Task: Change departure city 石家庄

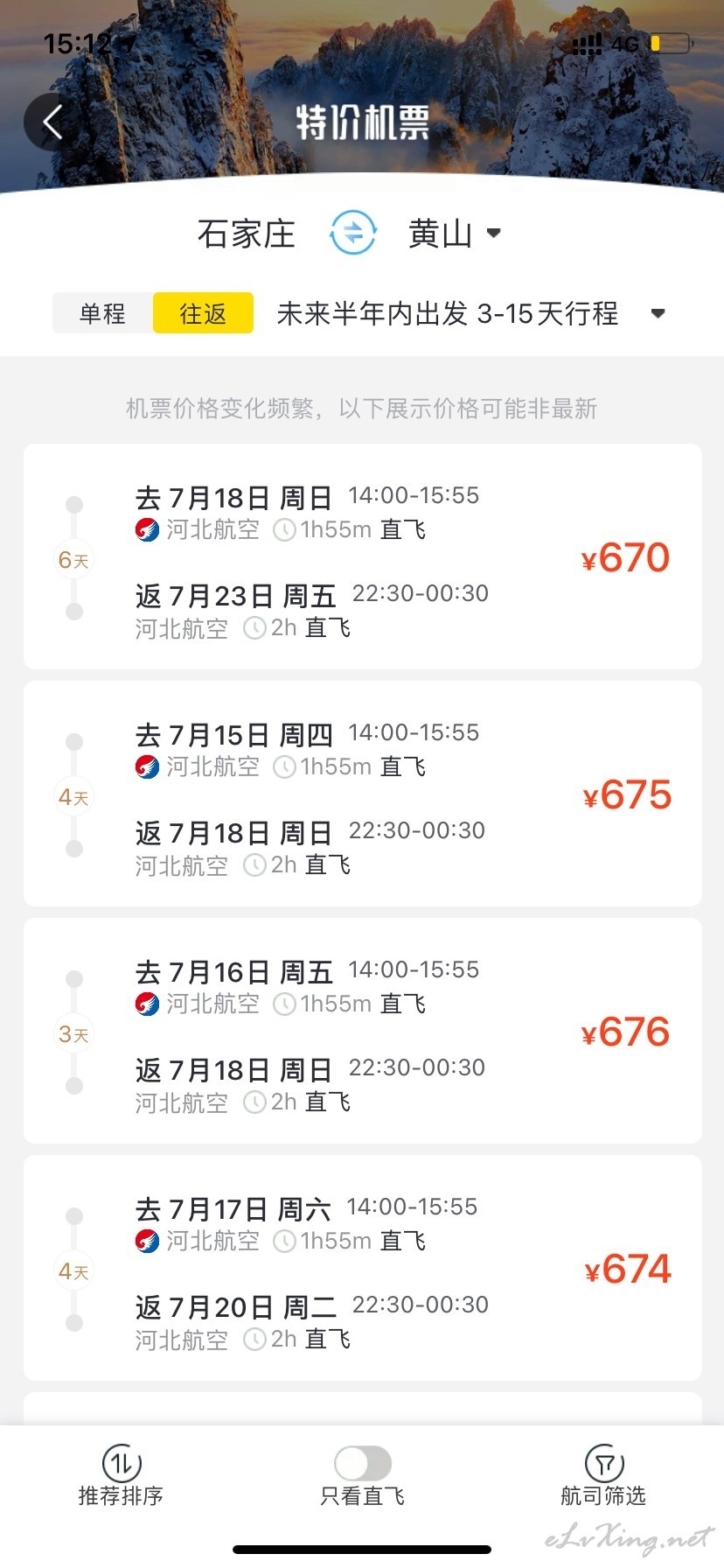Action: tap(246, 234)
